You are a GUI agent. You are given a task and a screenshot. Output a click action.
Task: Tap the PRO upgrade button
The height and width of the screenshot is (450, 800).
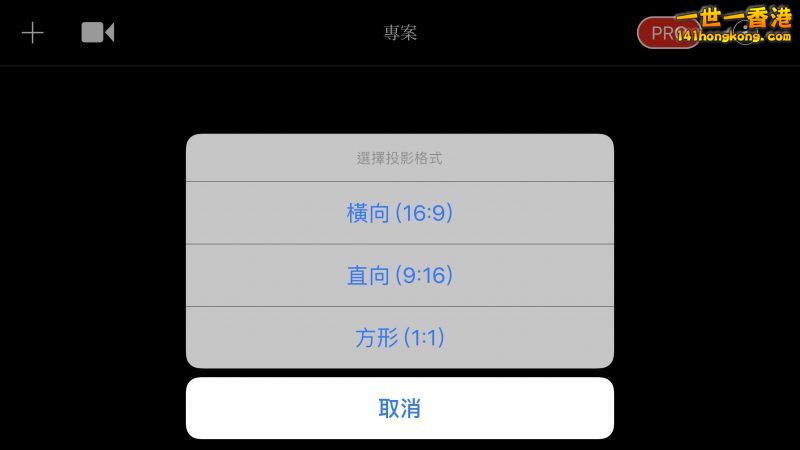coord(660,33)
